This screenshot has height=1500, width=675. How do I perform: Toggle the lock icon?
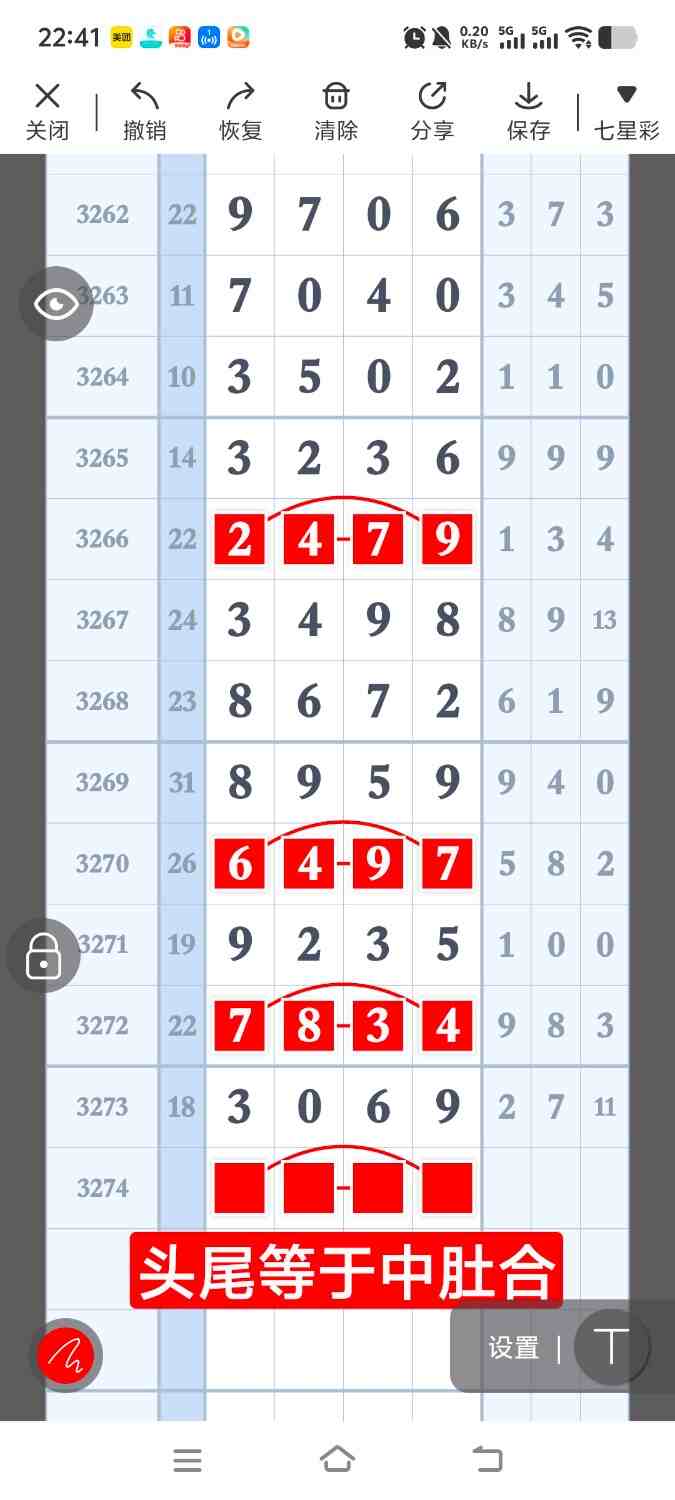pyautogui.click(x=43, y=956)
